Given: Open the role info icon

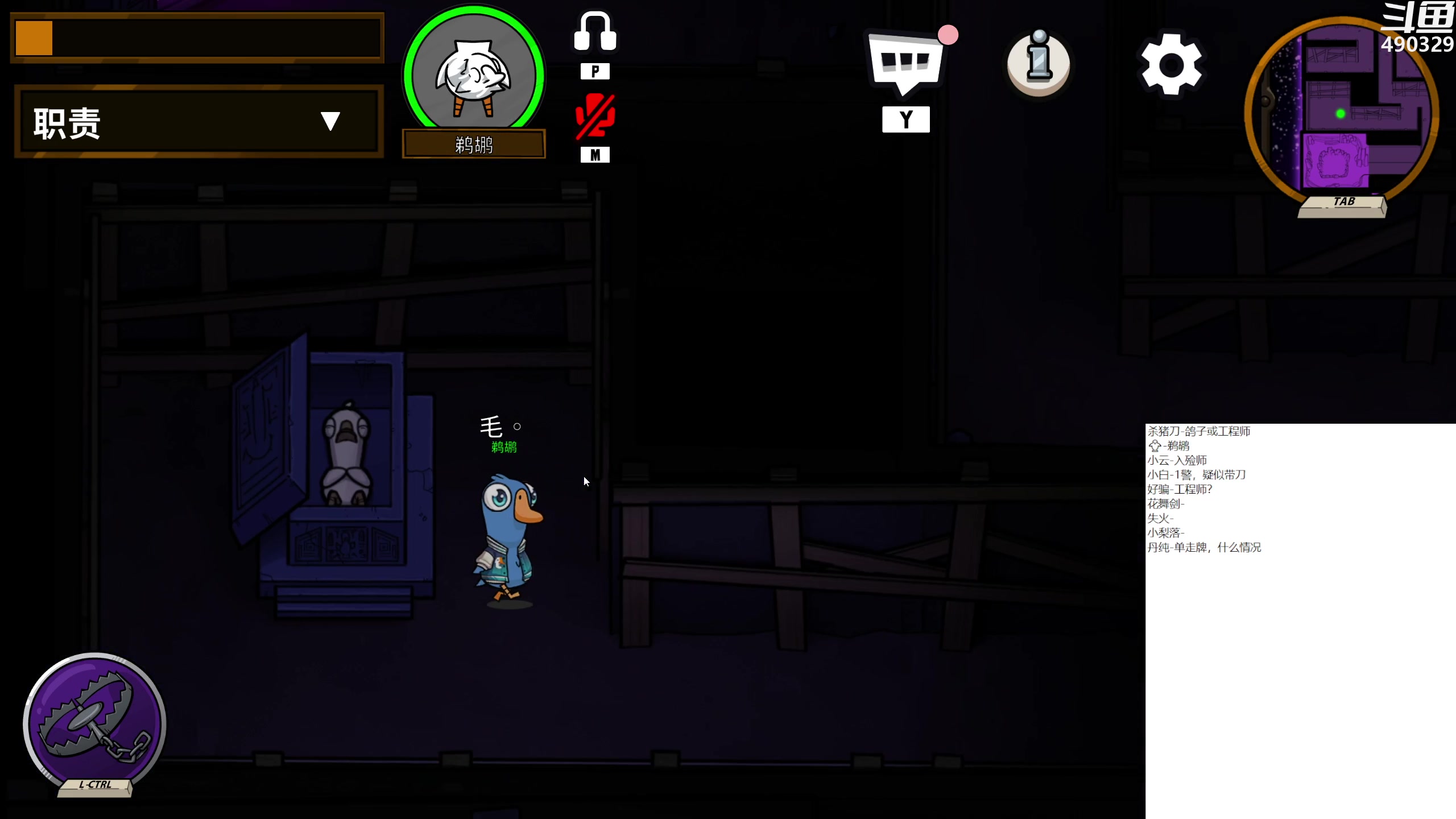Looking at the screenshot, I should 1039,64.
